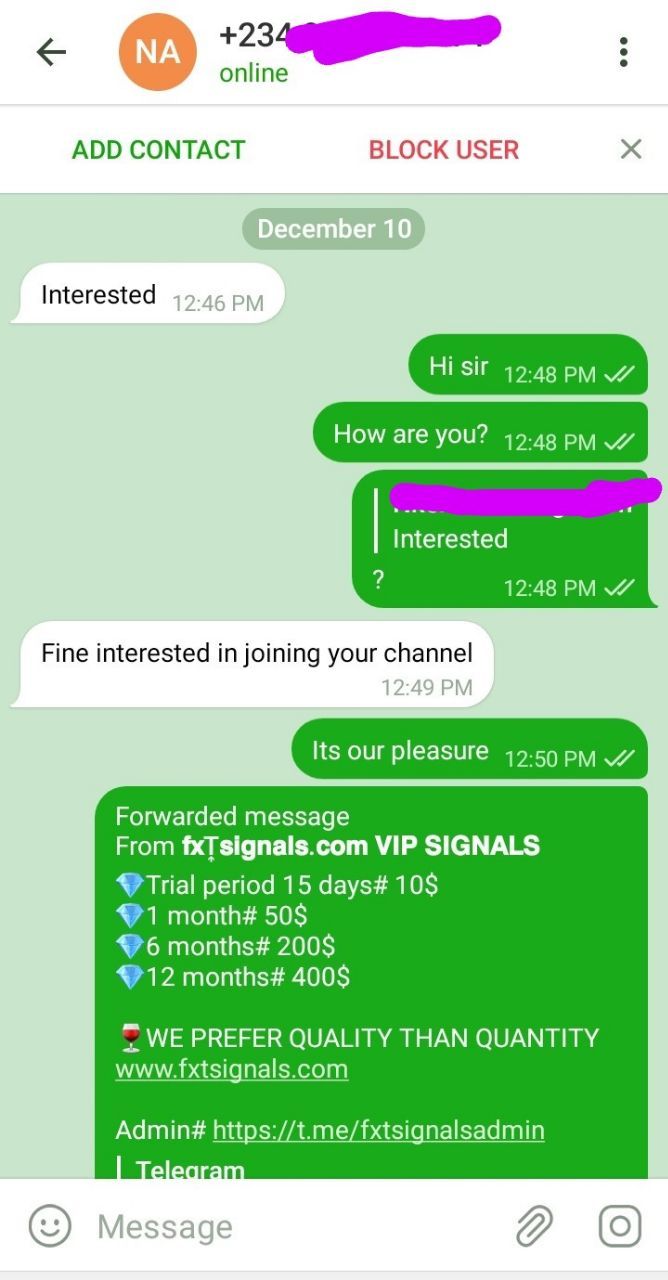Open the www.fxtsignals.com link

pyautogui.click(x=232, y=1068)
